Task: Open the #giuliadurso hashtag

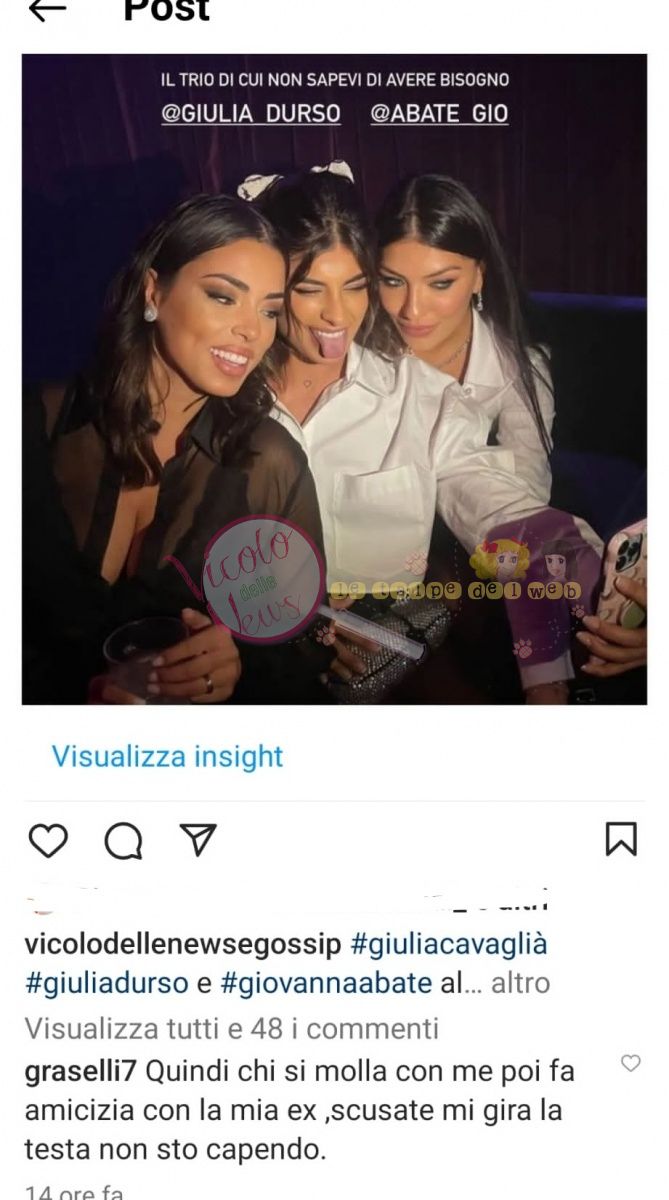Action: click(x=106, y=982)
